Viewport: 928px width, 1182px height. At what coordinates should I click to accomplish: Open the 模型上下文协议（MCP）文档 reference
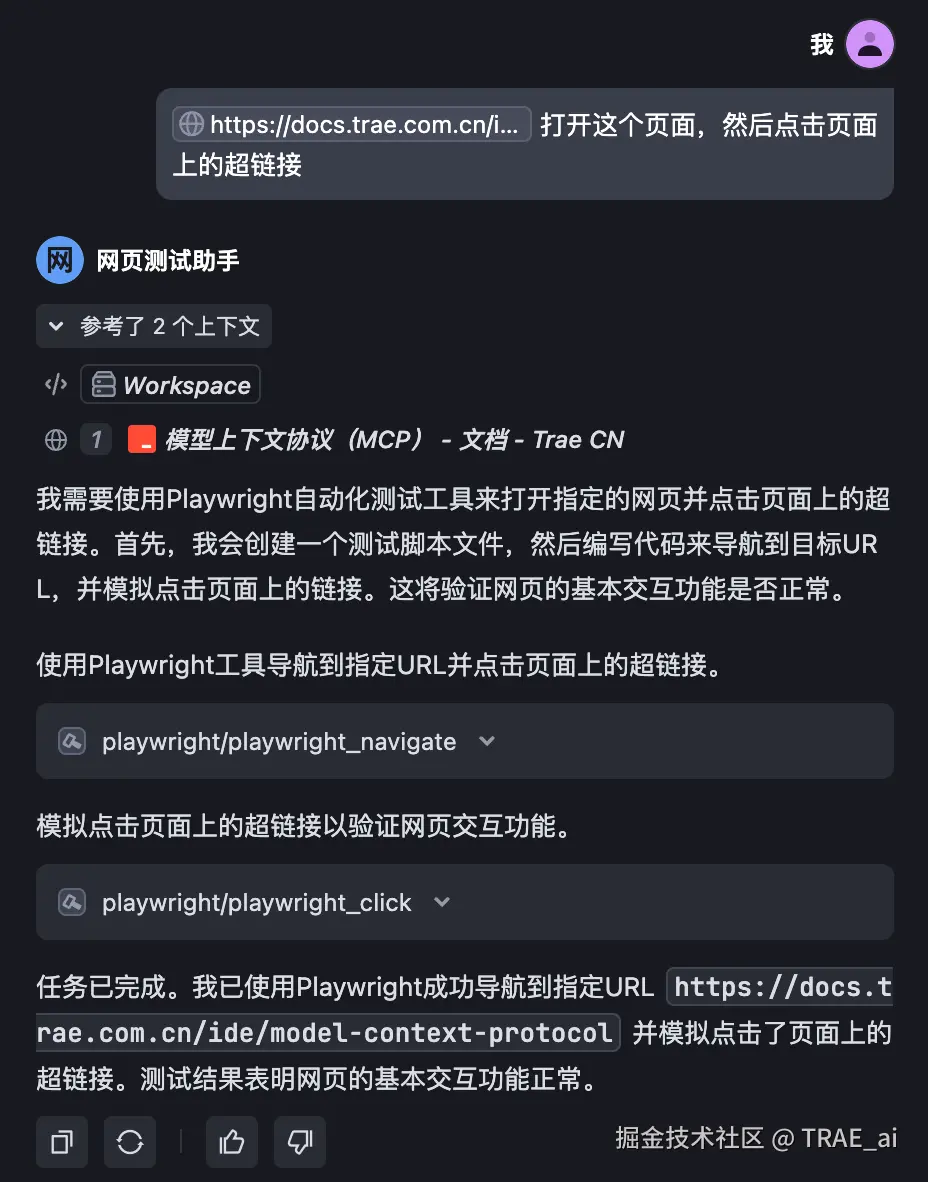(x=394, y=440)
